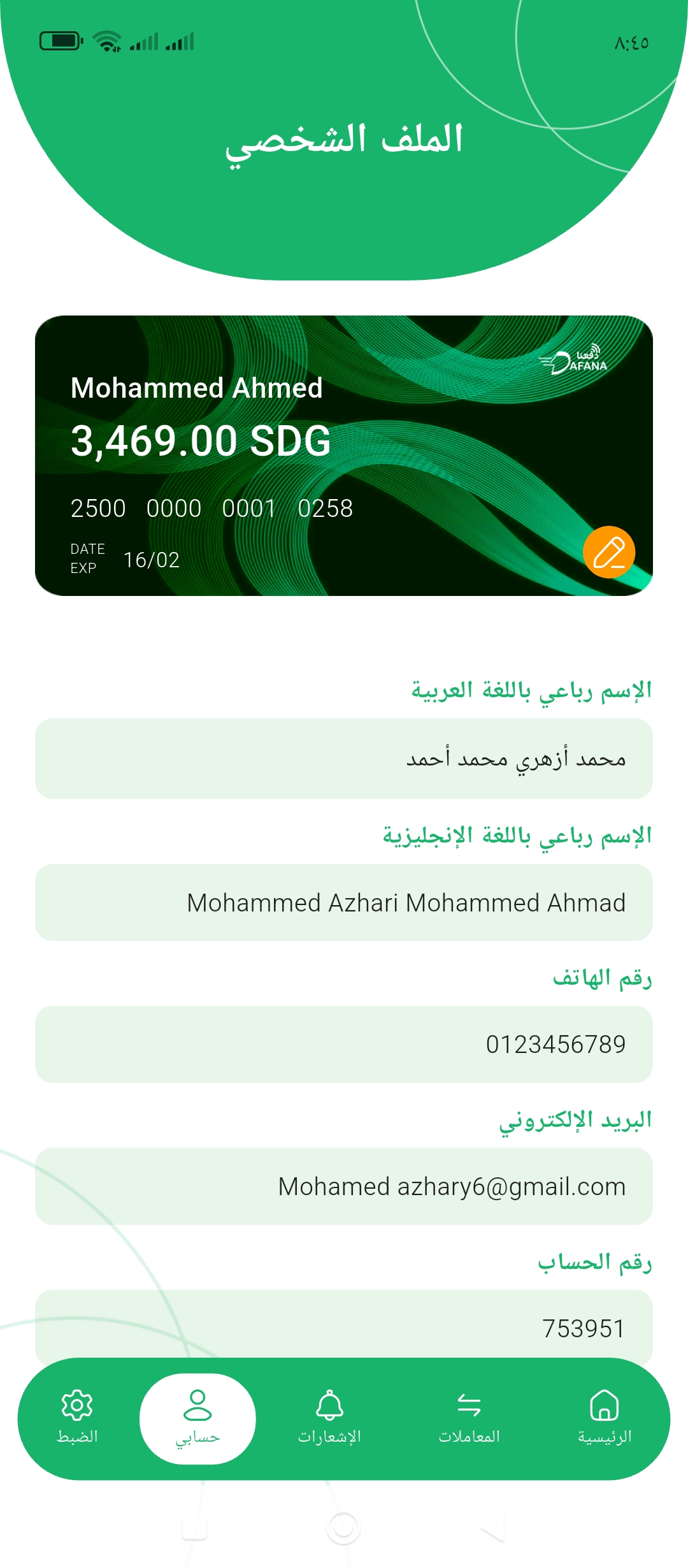Select the حسابي account tab

click(197, 1418)
